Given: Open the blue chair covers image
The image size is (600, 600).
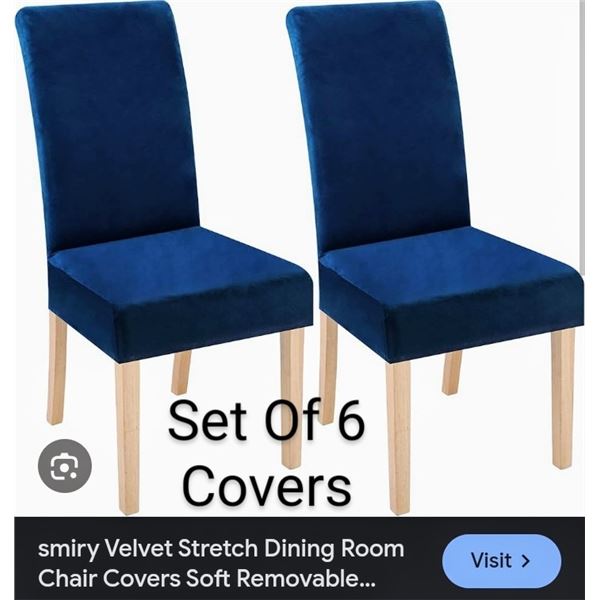Looking at the screenshot, I should pos(300,230).
